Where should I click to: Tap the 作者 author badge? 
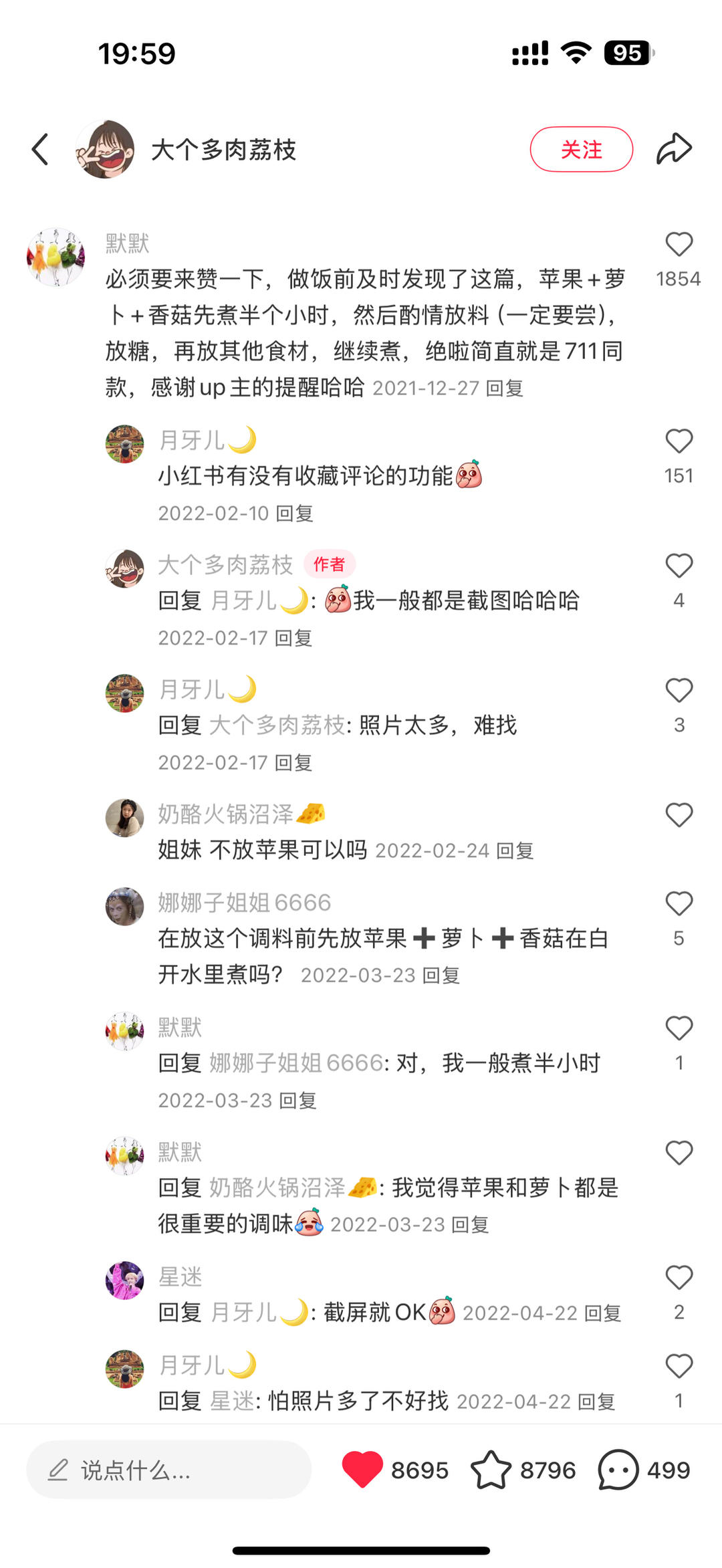pos(328,565)
